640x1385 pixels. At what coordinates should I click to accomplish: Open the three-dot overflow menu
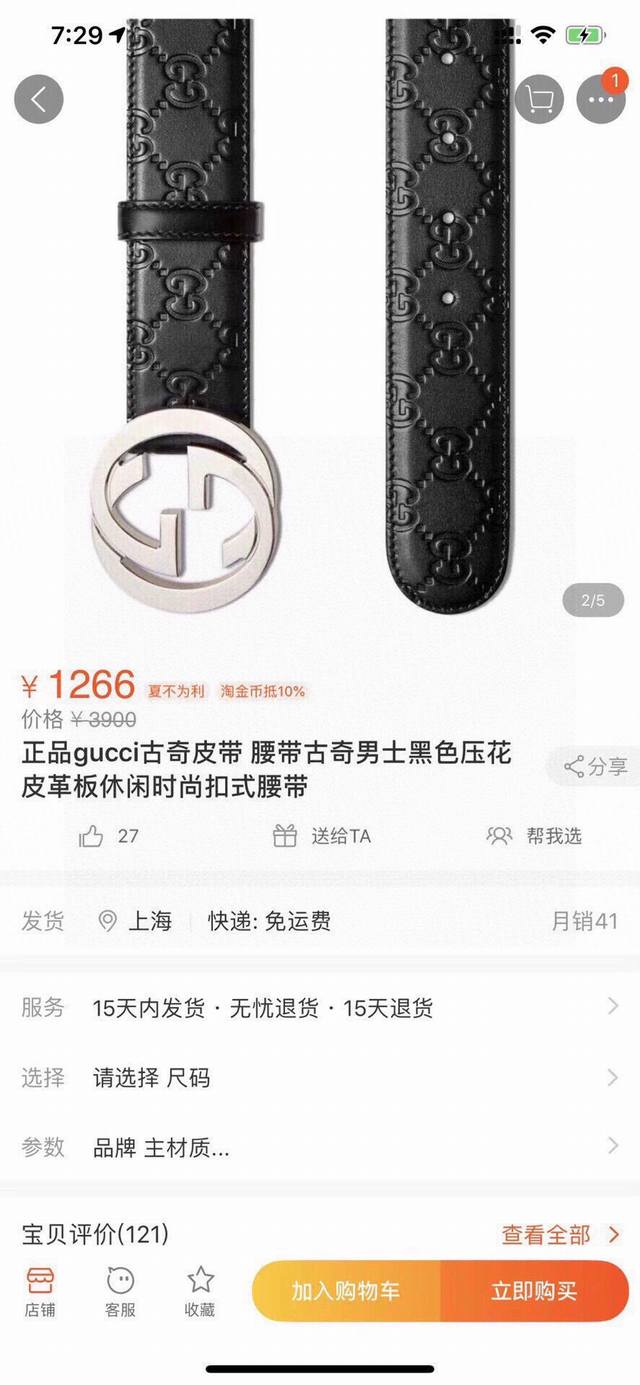pos(600,99)
